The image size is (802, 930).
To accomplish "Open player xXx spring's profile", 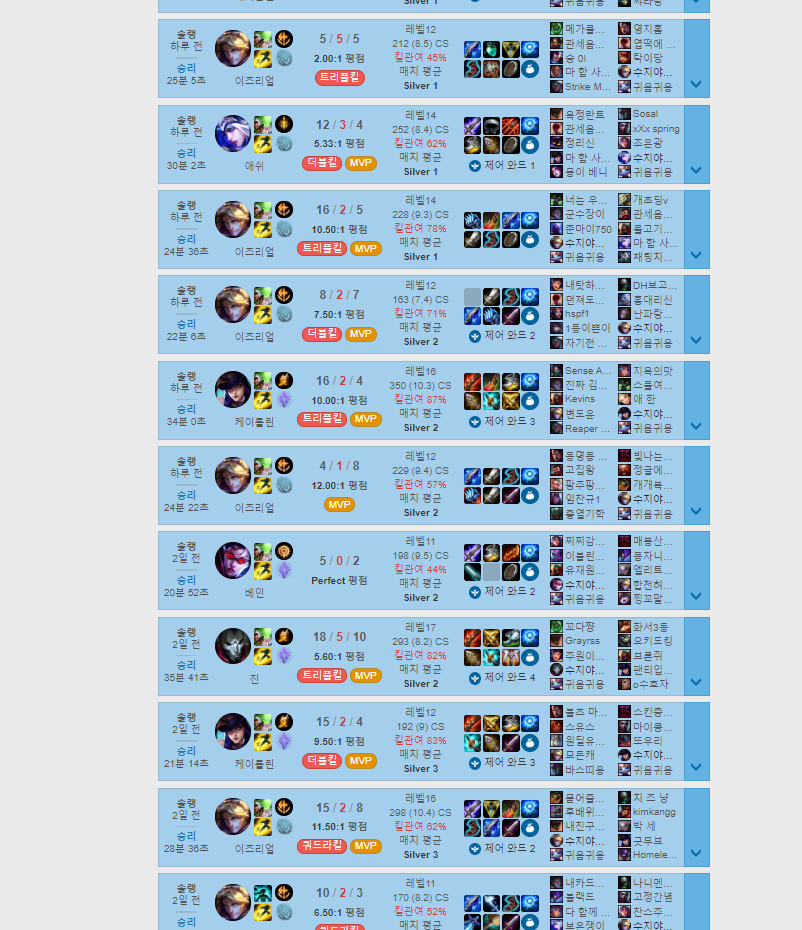I will tap(655, 129).
